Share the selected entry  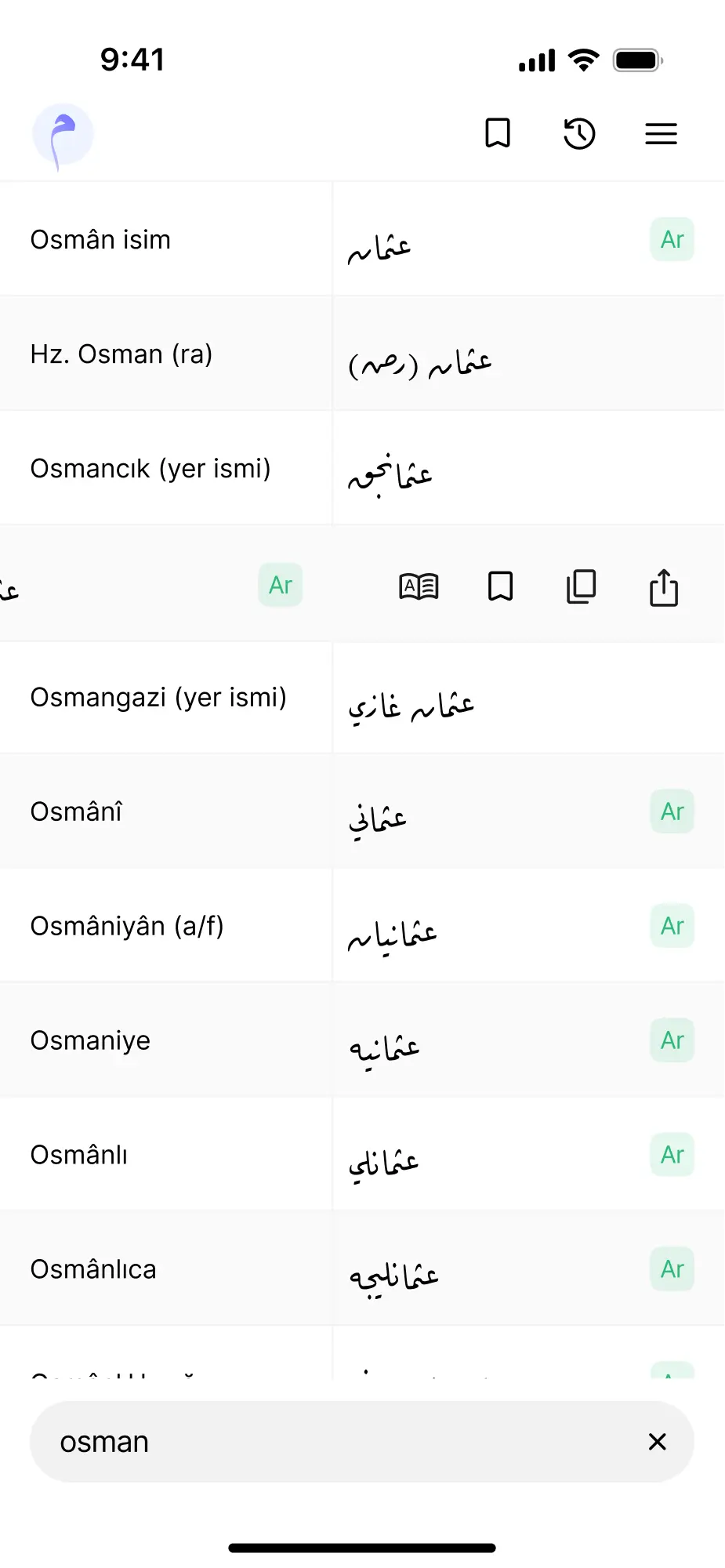pyautogui.click(x=664, y=586)
